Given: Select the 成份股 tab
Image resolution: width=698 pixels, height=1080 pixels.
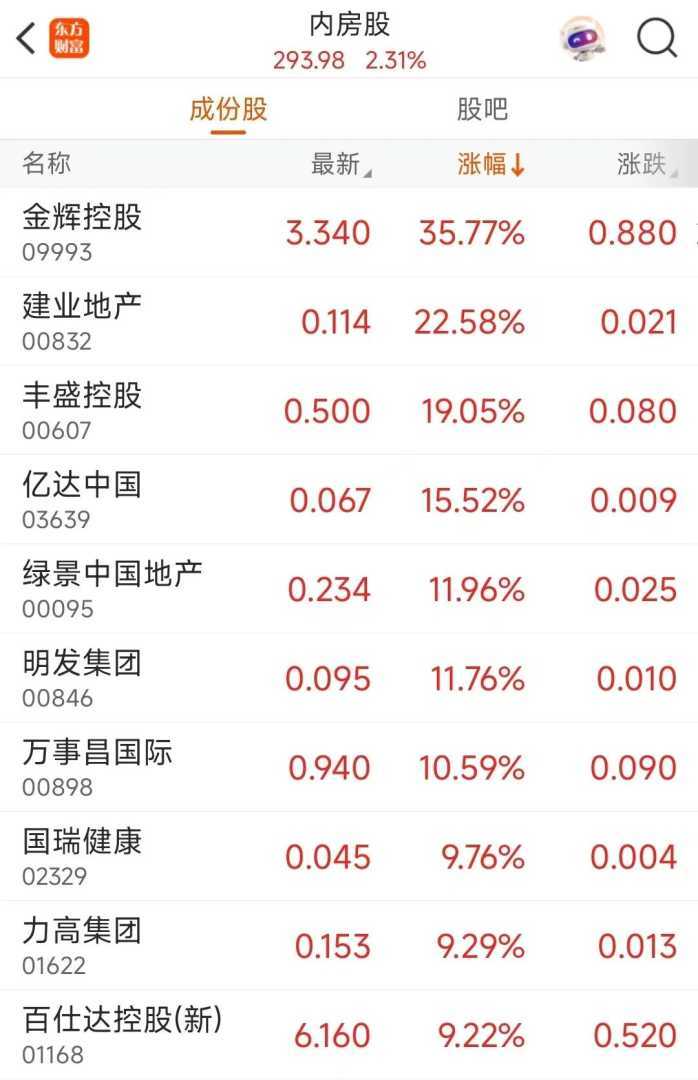Looking at the screenshot, I should pyautogui.click(x=228, y=109).
